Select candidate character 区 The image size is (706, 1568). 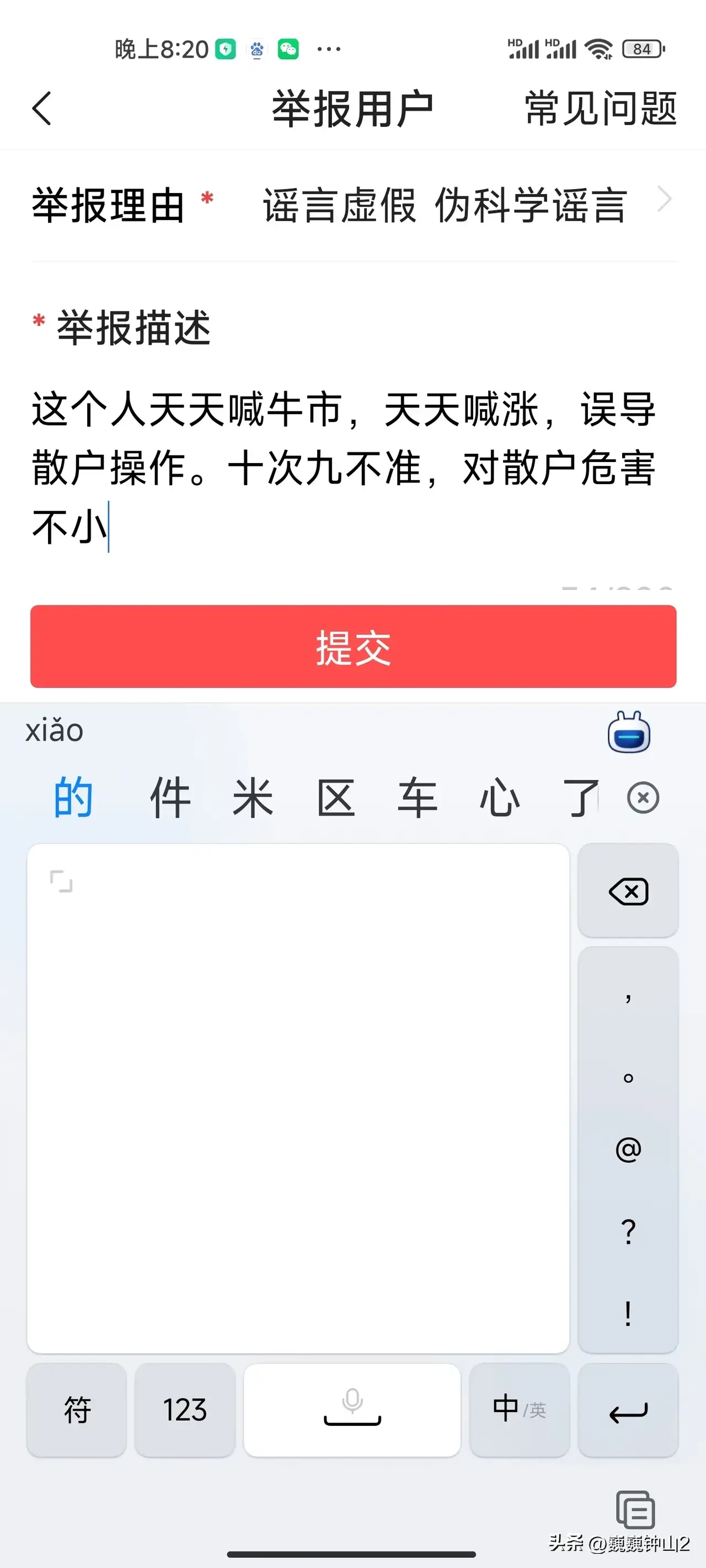pyautogui.click(x=336, y=797)
